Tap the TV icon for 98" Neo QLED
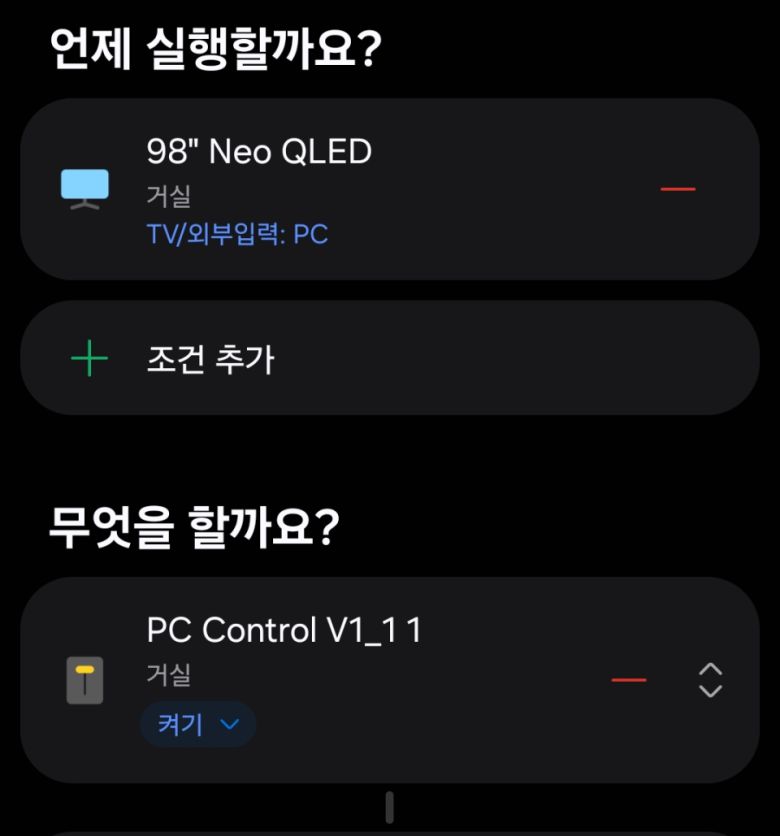 point(85,188)
